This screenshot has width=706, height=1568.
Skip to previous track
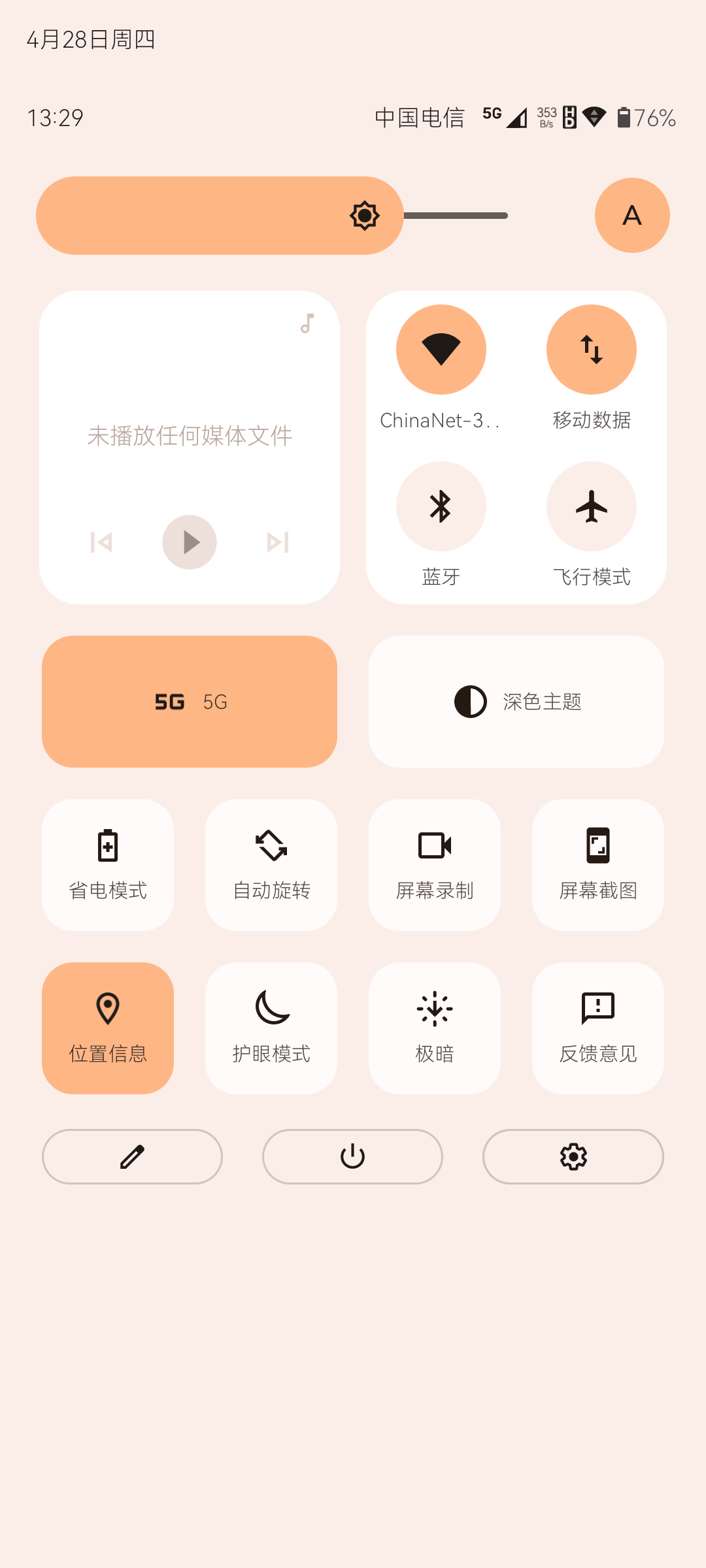point(101,542)
